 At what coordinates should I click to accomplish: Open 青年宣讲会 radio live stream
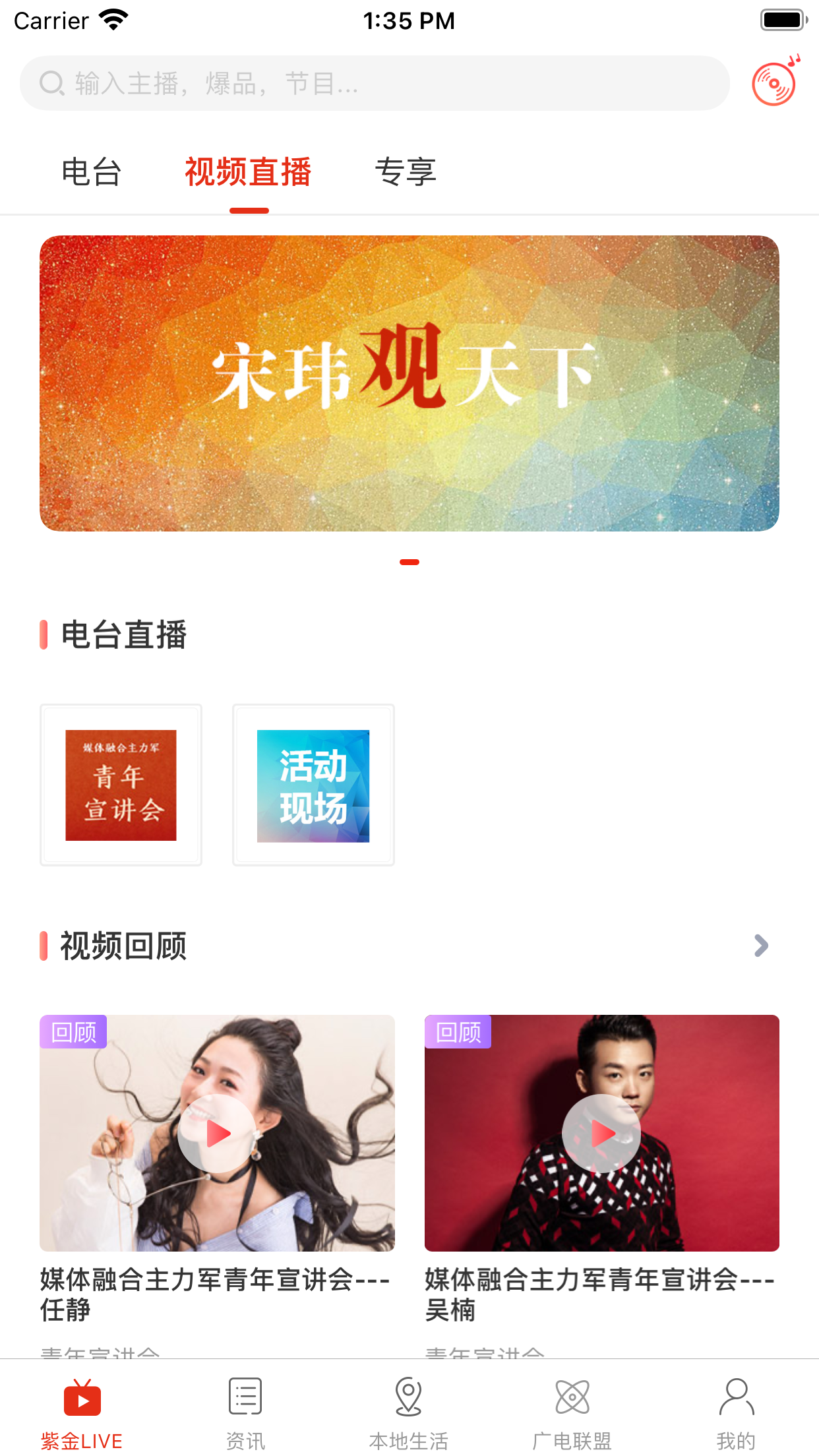click(121, 785)
